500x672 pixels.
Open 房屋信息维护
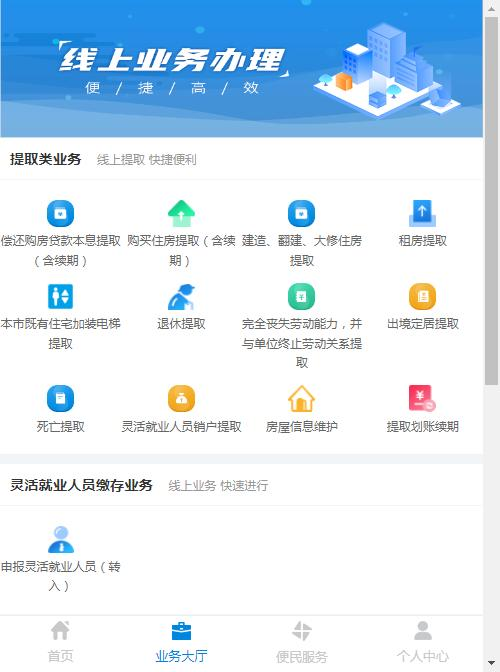click(x=302, y=409)
